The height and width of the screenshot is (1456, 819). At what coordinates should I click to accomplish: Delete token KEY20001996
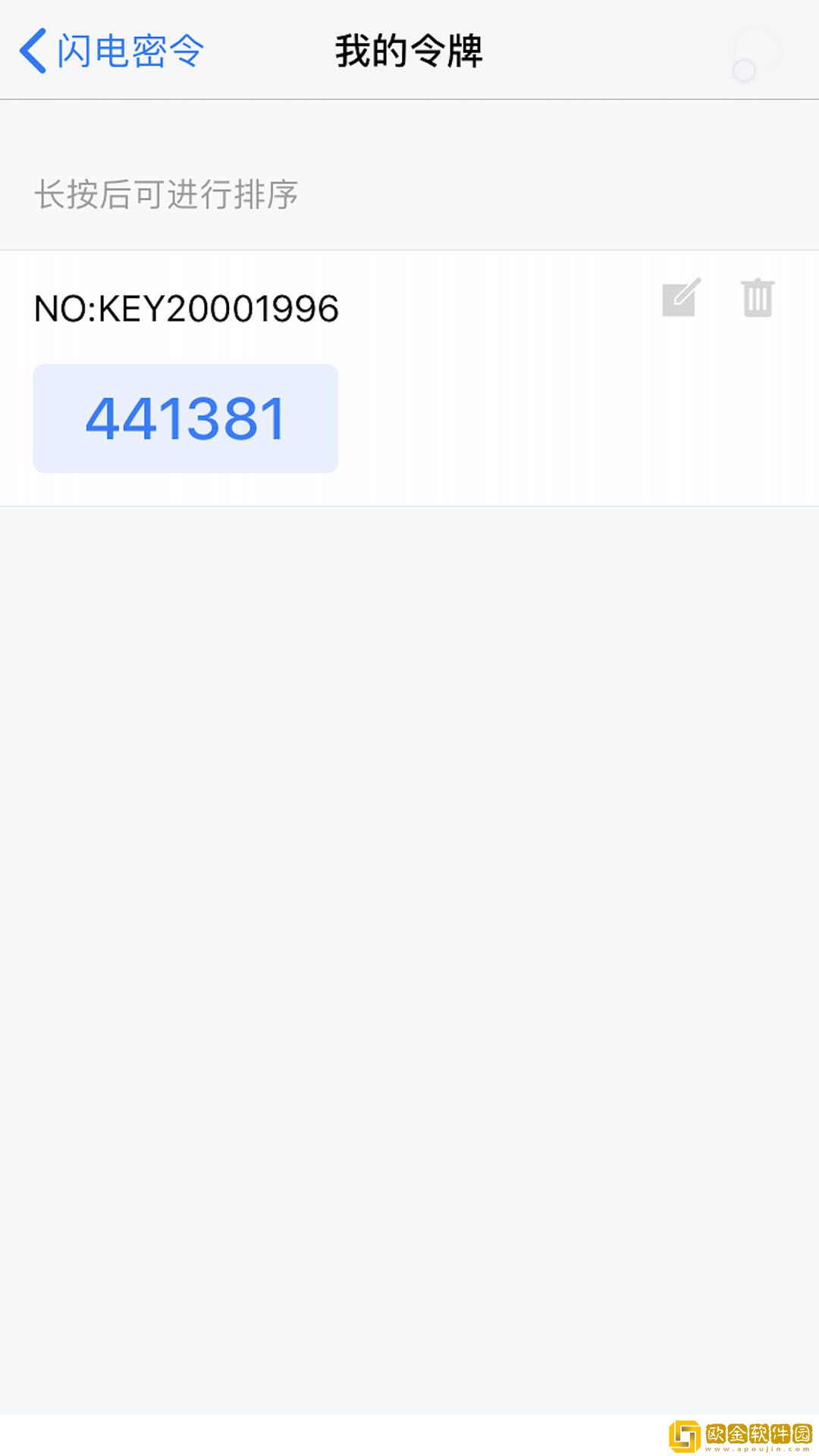pyautogui.click(x=757, y=297)
